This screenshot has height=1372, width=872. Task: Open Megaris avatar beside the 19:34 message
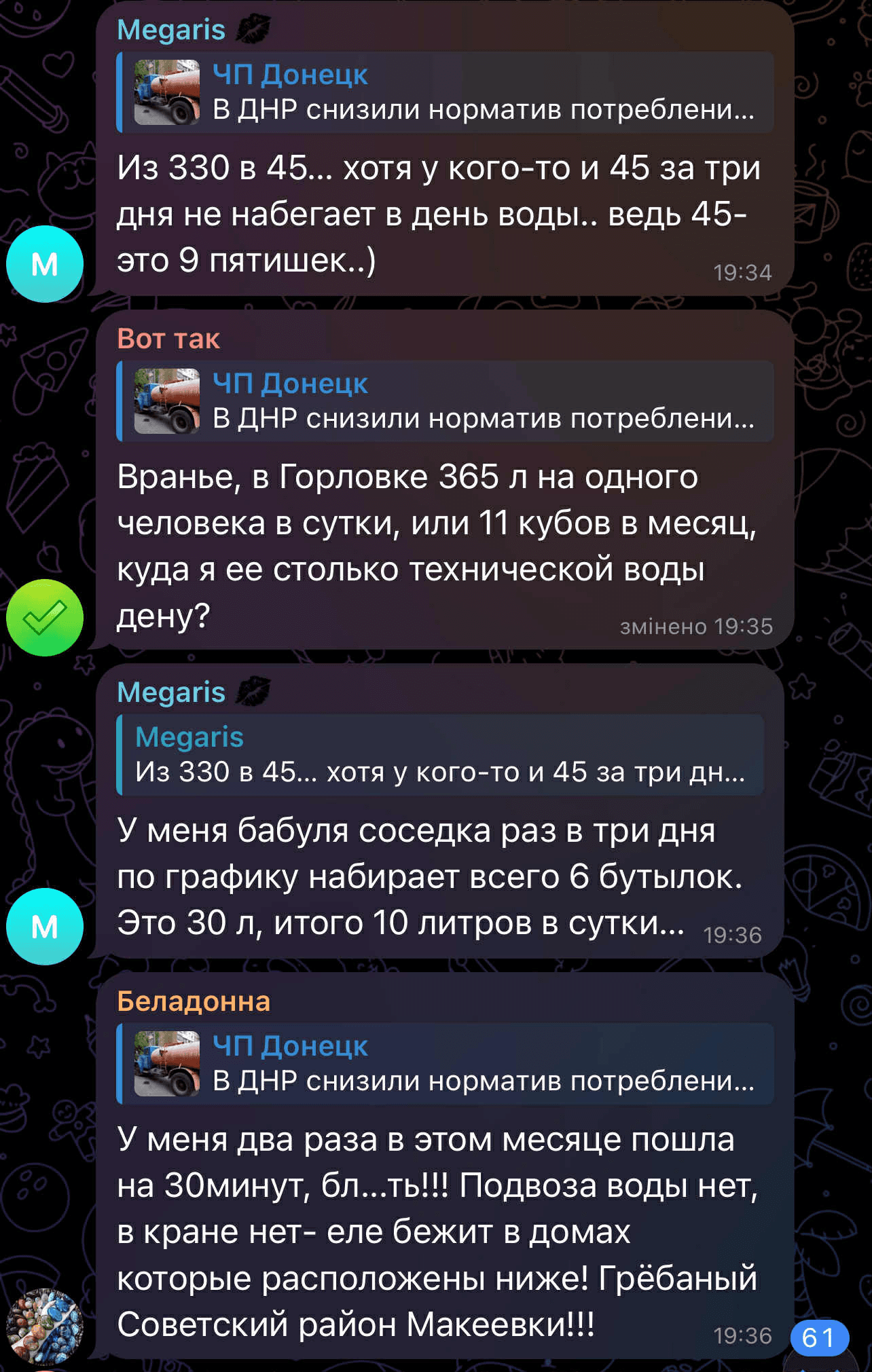coord(45,264)
